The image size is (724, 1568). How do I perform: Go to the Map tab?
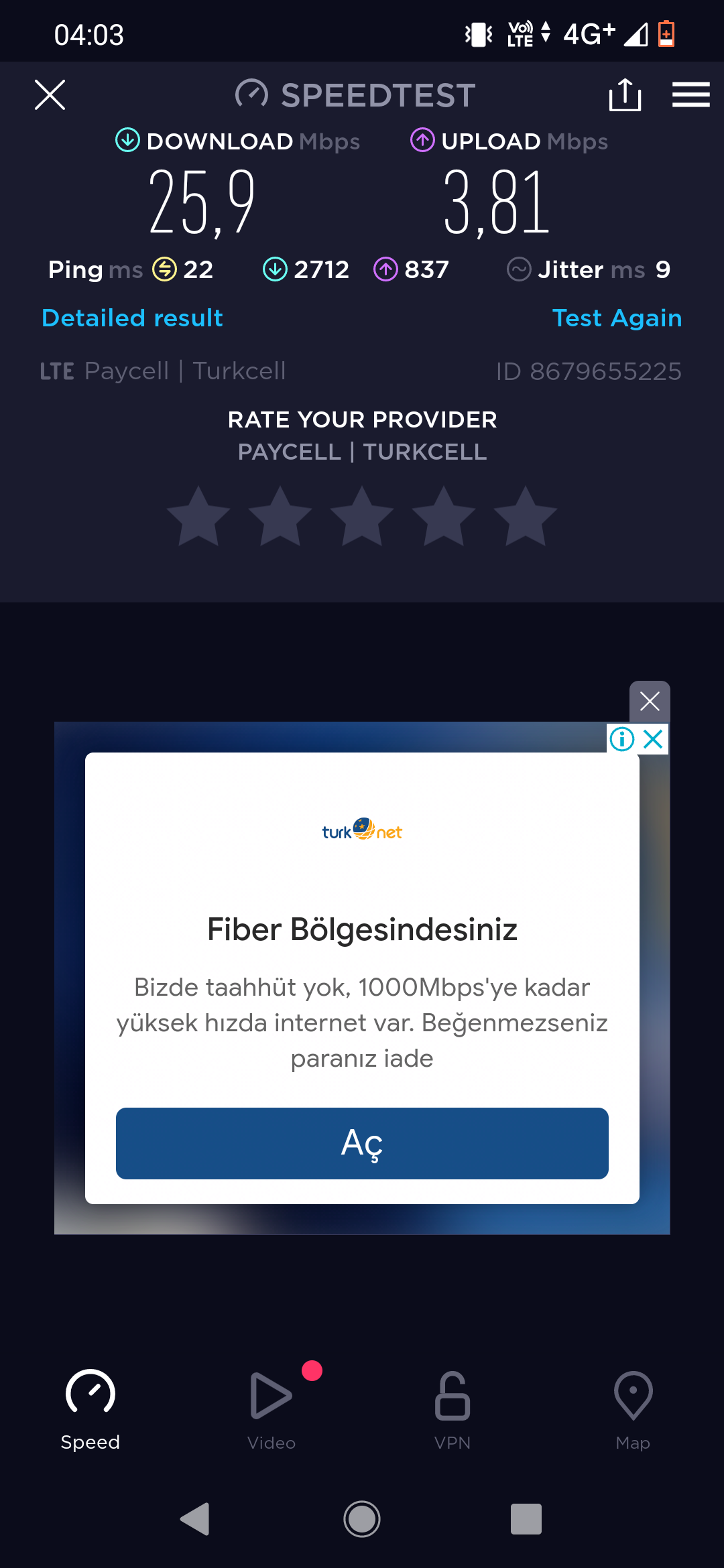(x=633, y=1409)
